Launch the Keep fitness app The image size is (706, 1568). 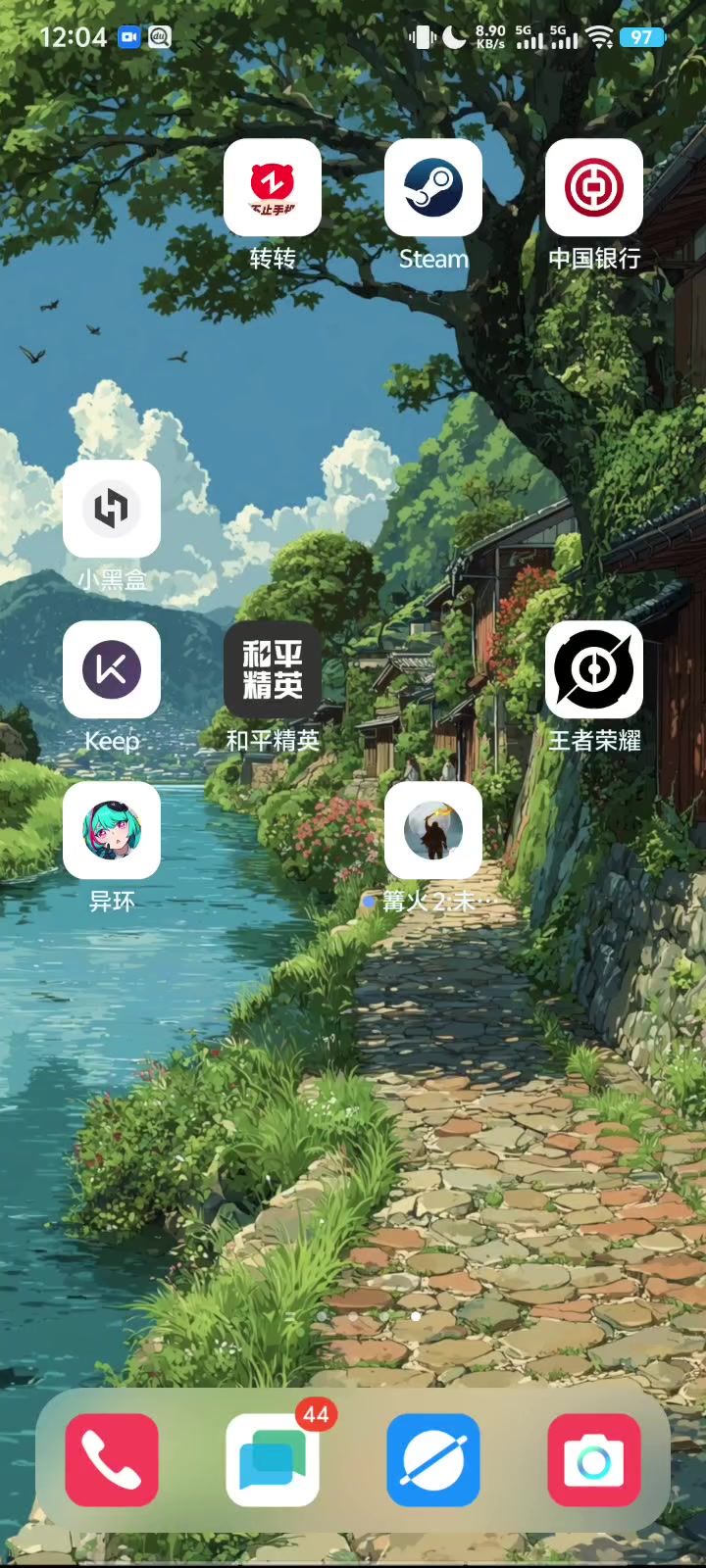click(112, 669)
